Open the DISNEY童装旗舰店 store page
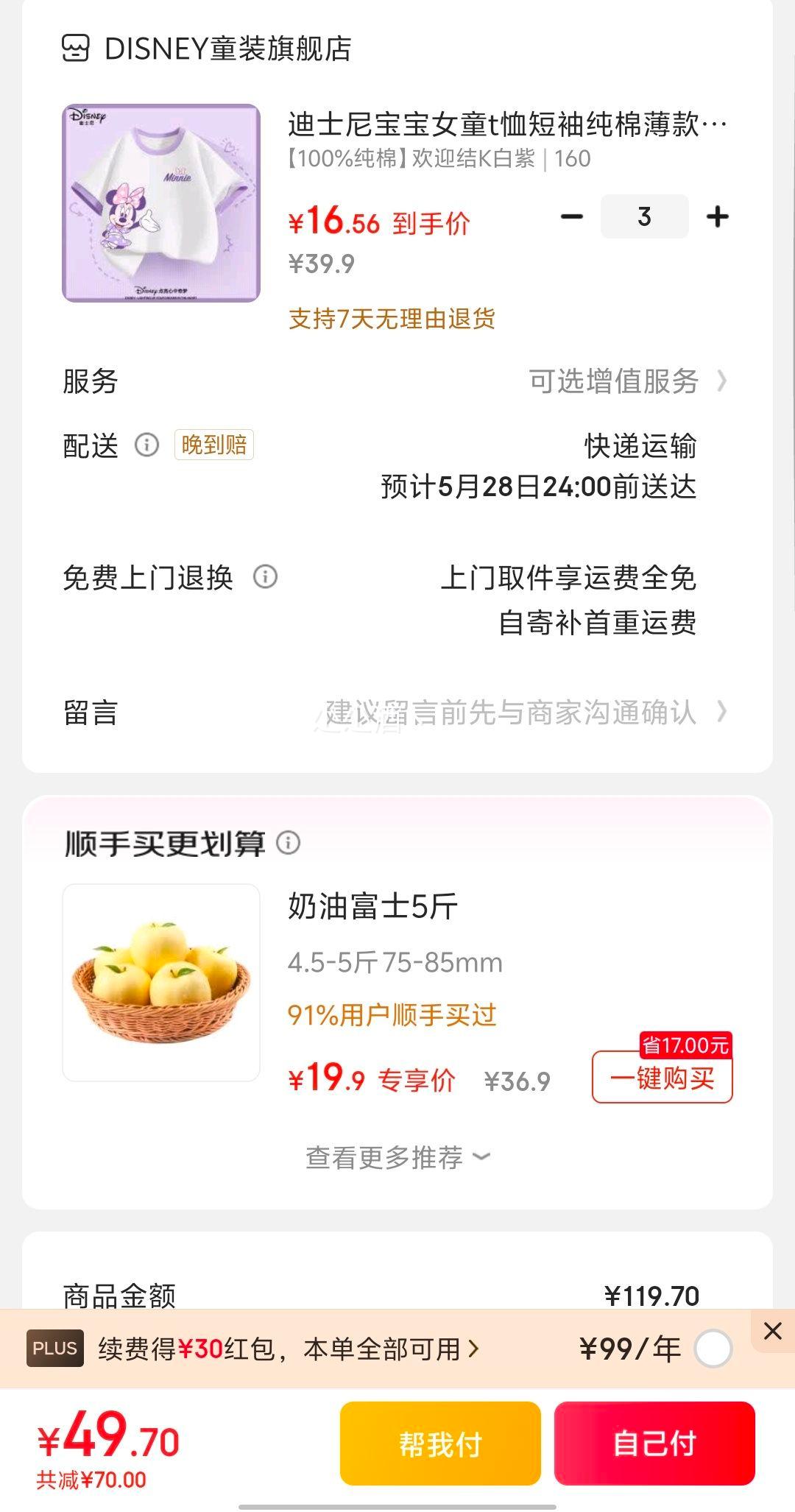This screenshot has height=1512, width=795. point(206,49)
